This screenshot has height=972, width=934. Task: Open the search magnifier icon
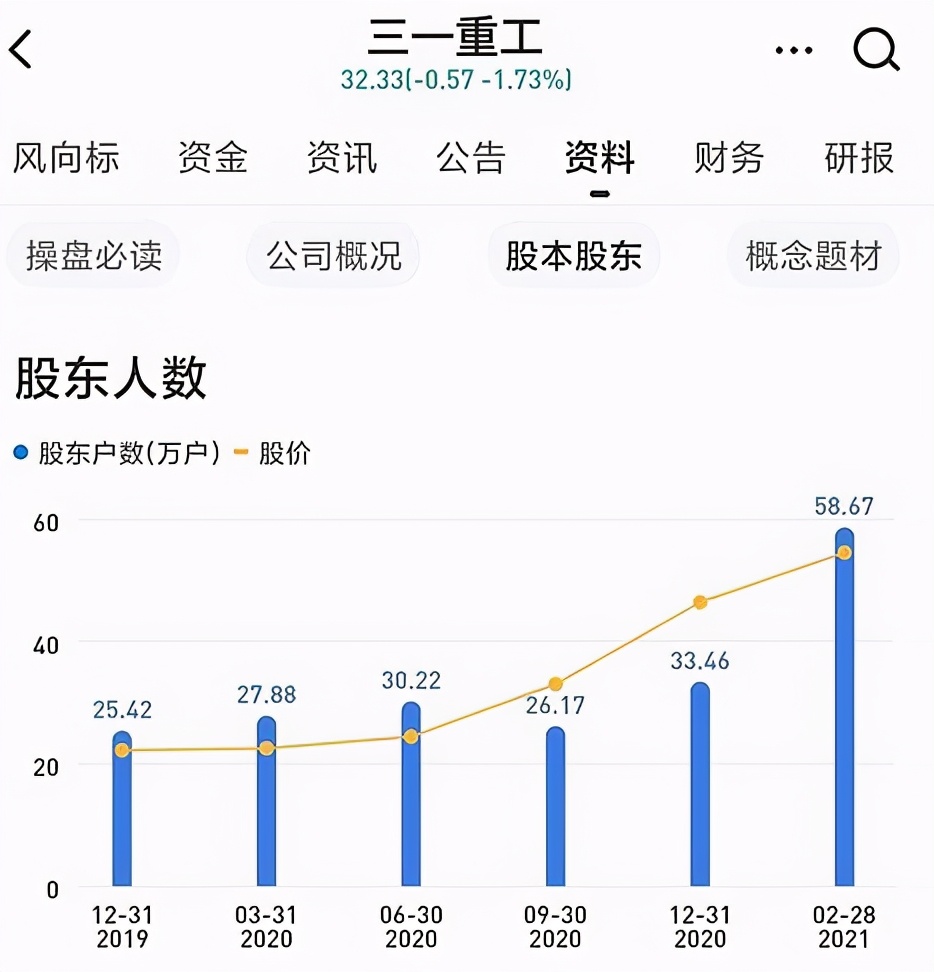tap(875, 50)
